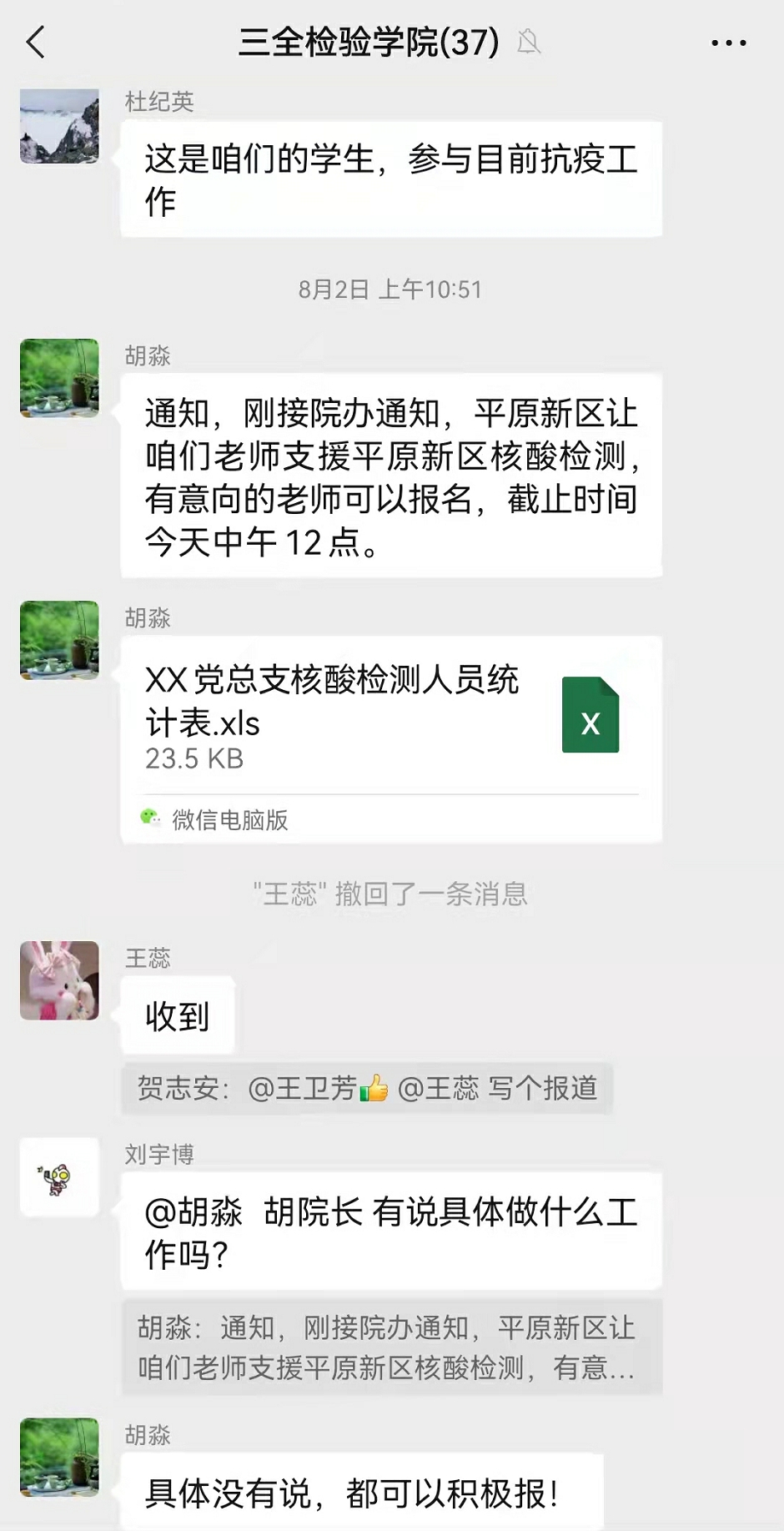Open the 核酸检测人员统计表.xls file
The image size is (784, 1531).
390,718
